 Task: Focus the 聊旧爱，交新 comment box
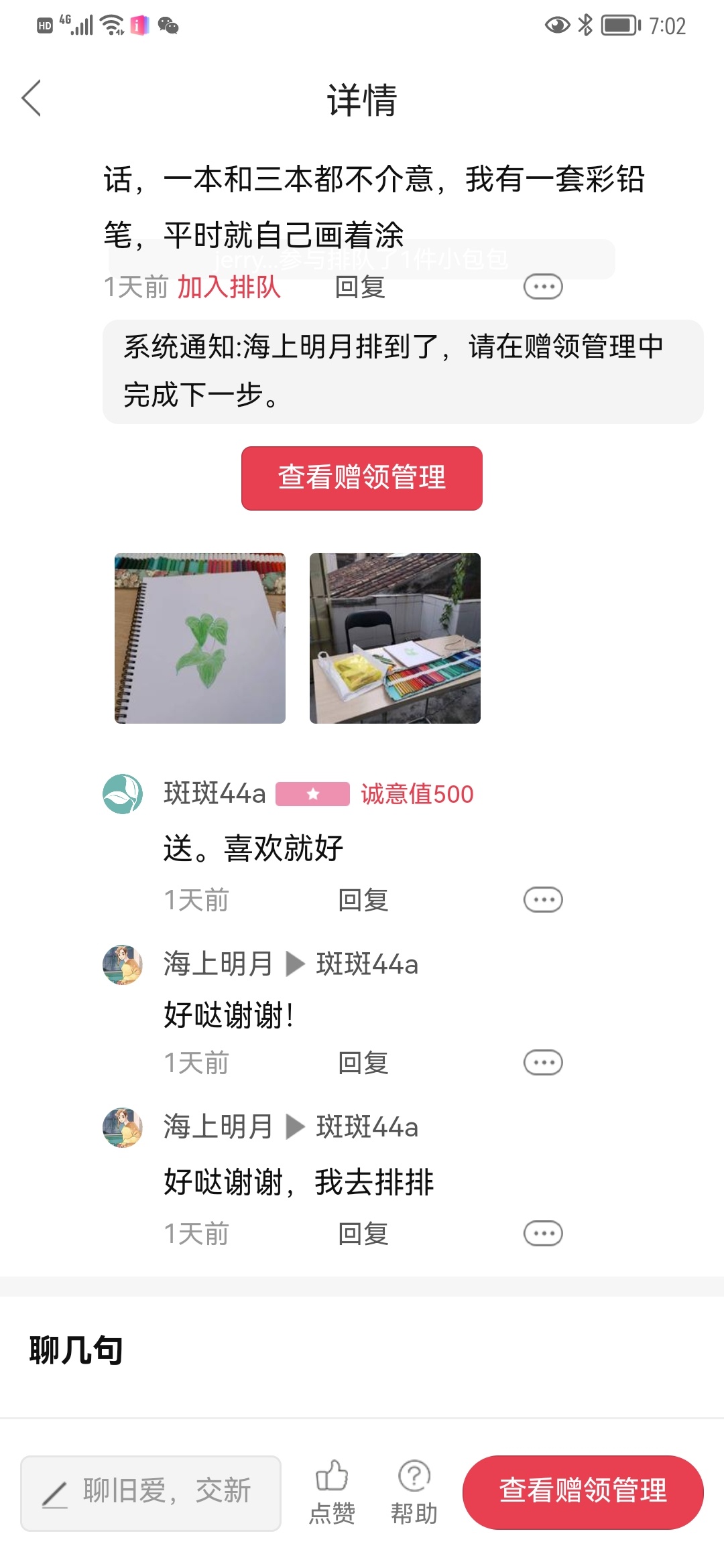pyautogui.click(x=151, y=1493)
